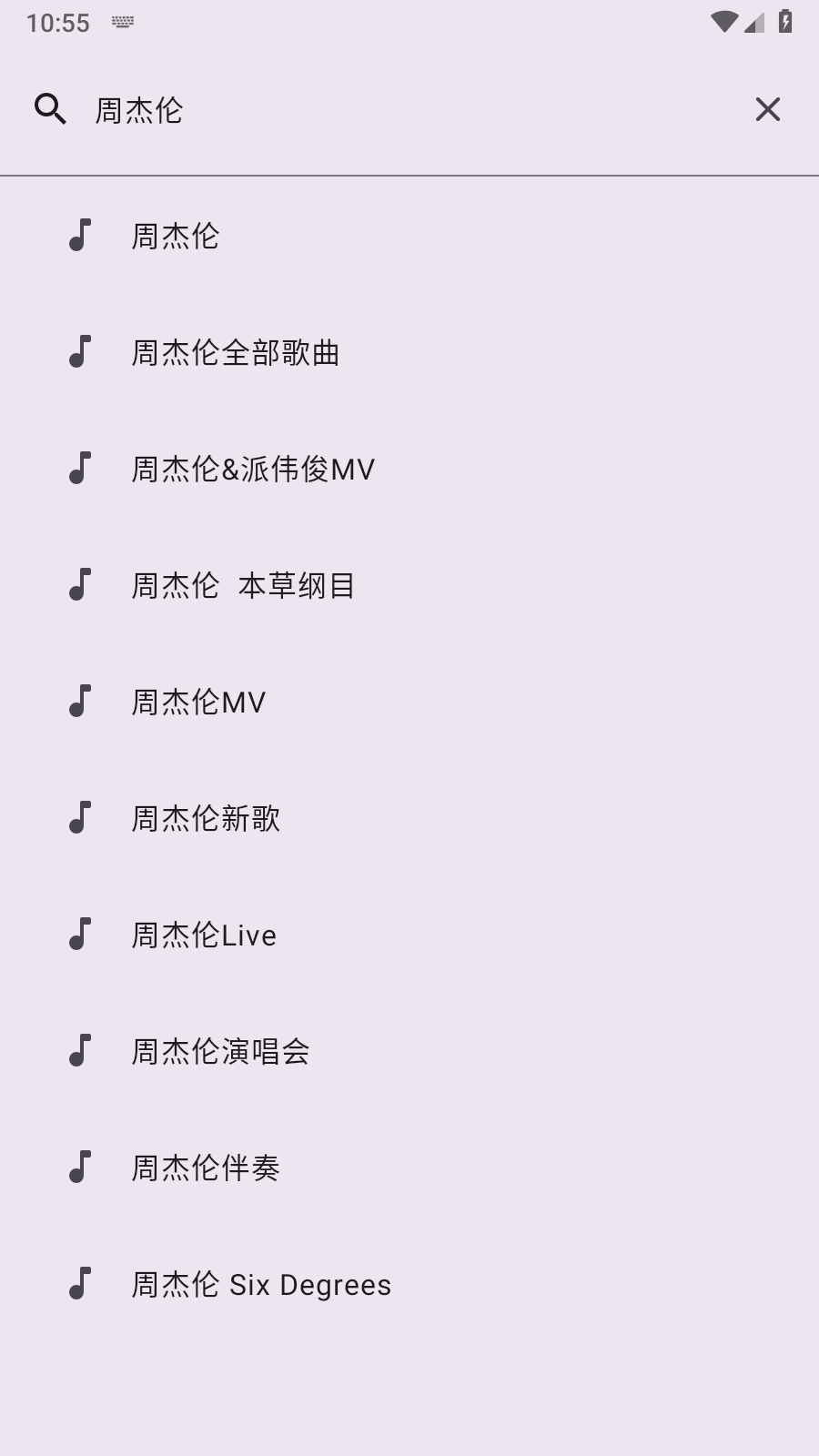
Task: Tap the search field containing 周杰伦
Action: pos(409,110)
